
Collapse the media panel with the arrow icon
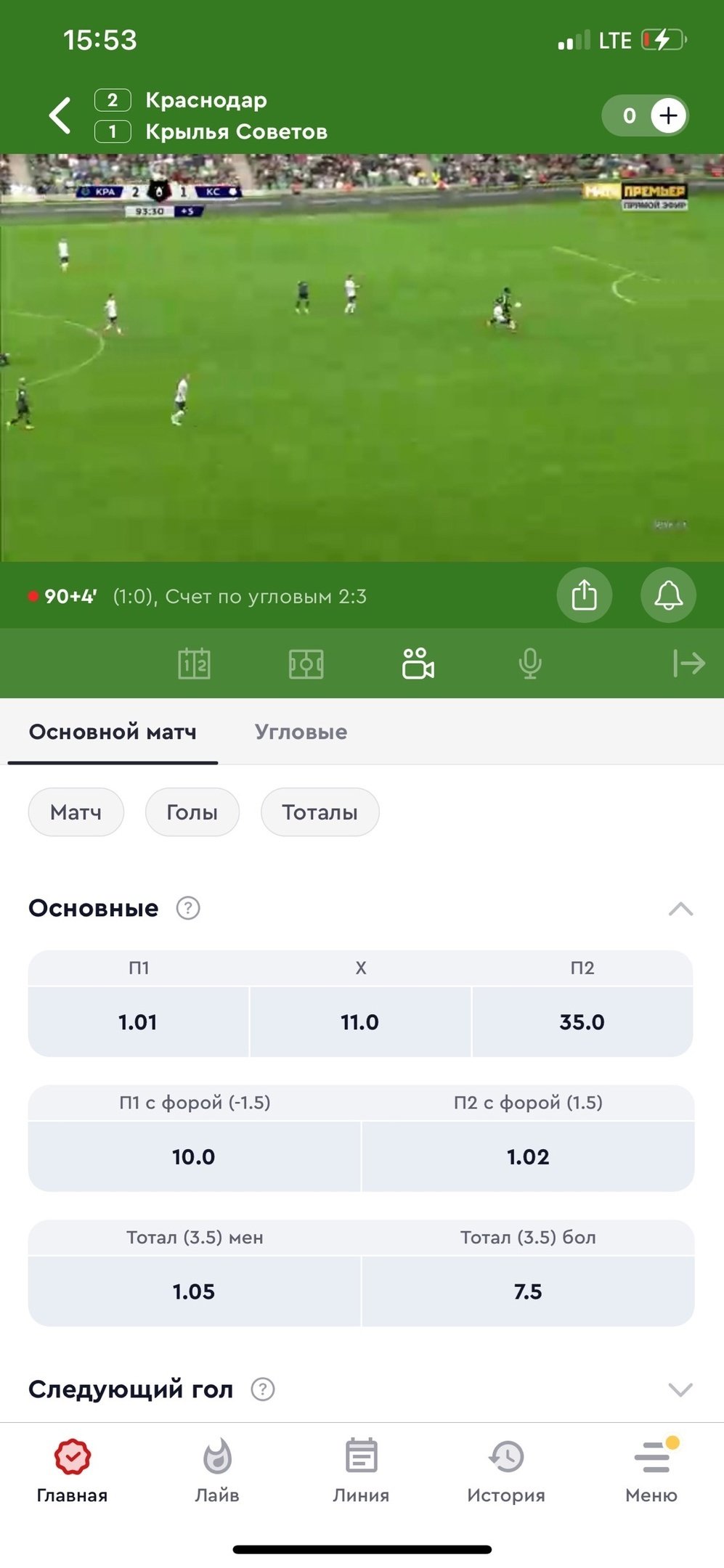[688, 663]
